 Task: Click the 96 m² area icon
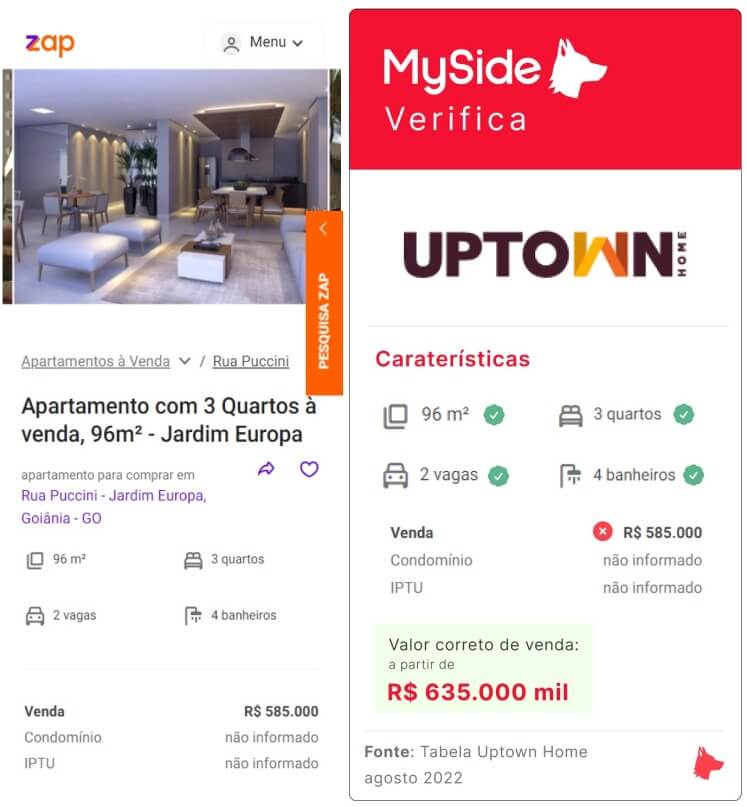(32, 559)
